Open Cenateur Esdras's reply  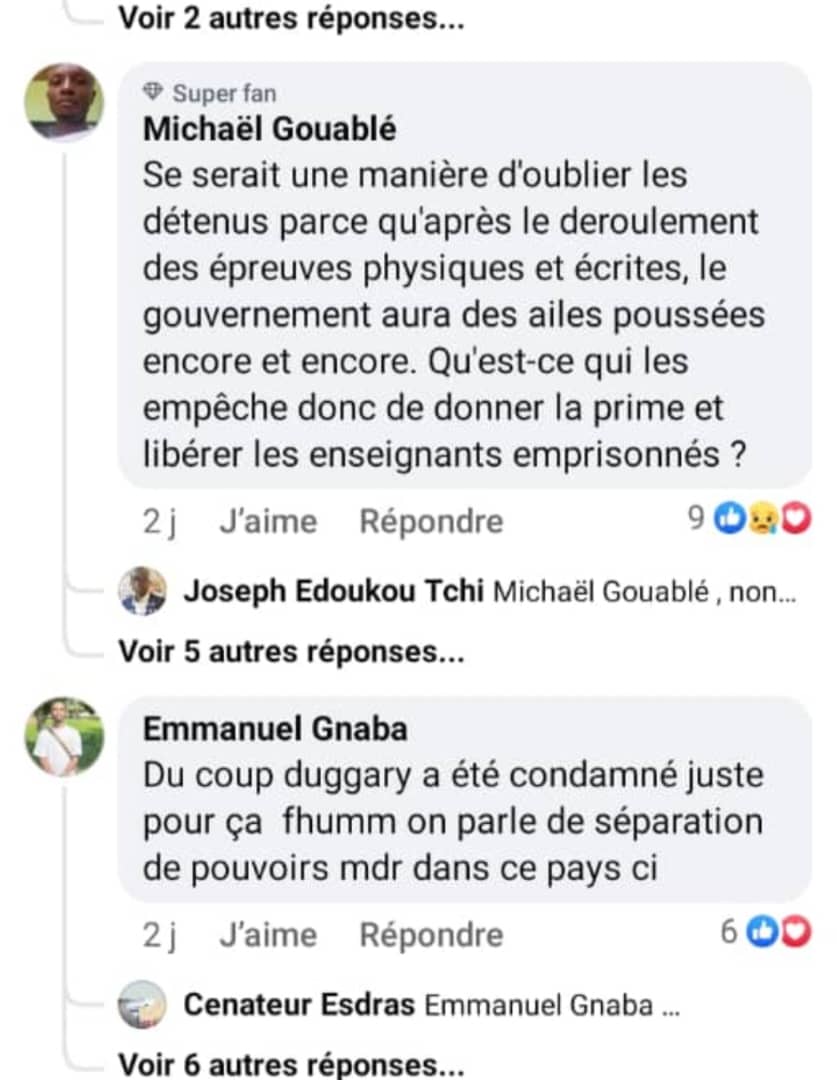tap(431, 1005)
